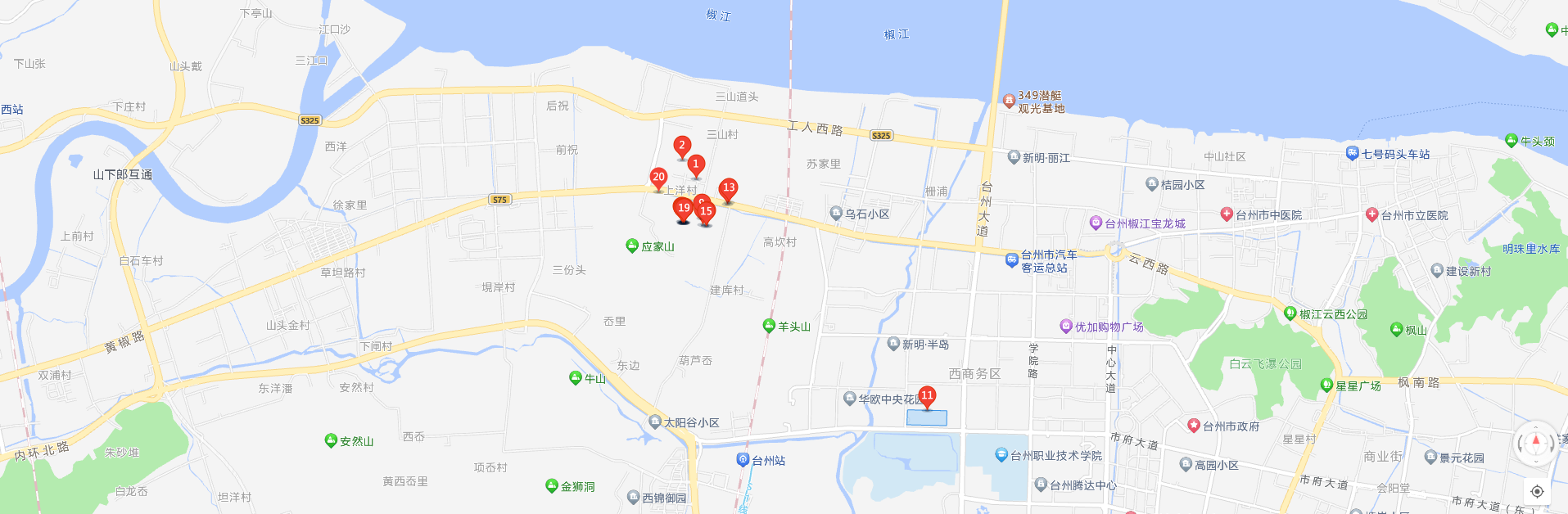Select 台州市汽车客运总站 bus station

click(x=1012, y=260)
